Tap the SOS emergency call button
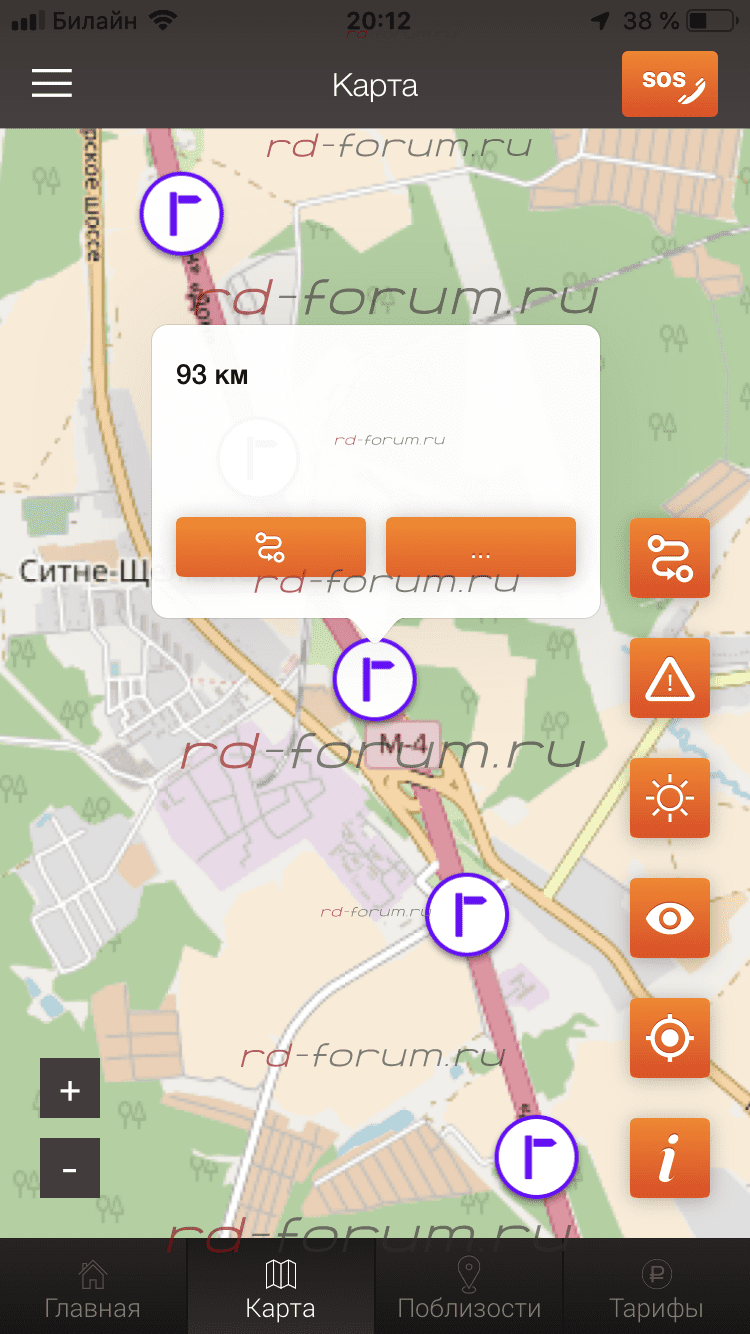Viewport: 750px width, 1334px height. (669, 84)
